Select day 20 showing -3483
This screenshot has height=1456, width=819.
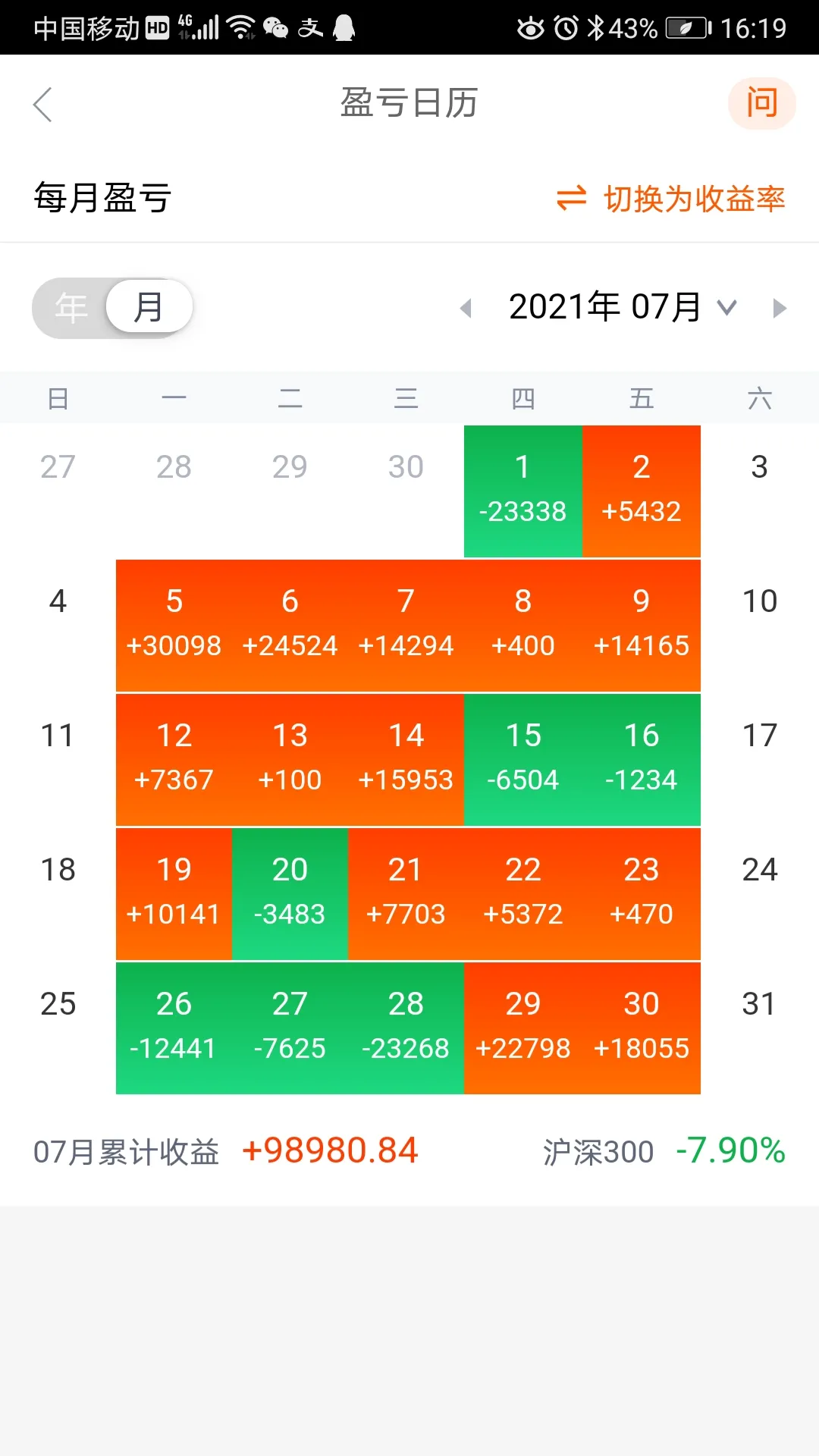(290, 893)
